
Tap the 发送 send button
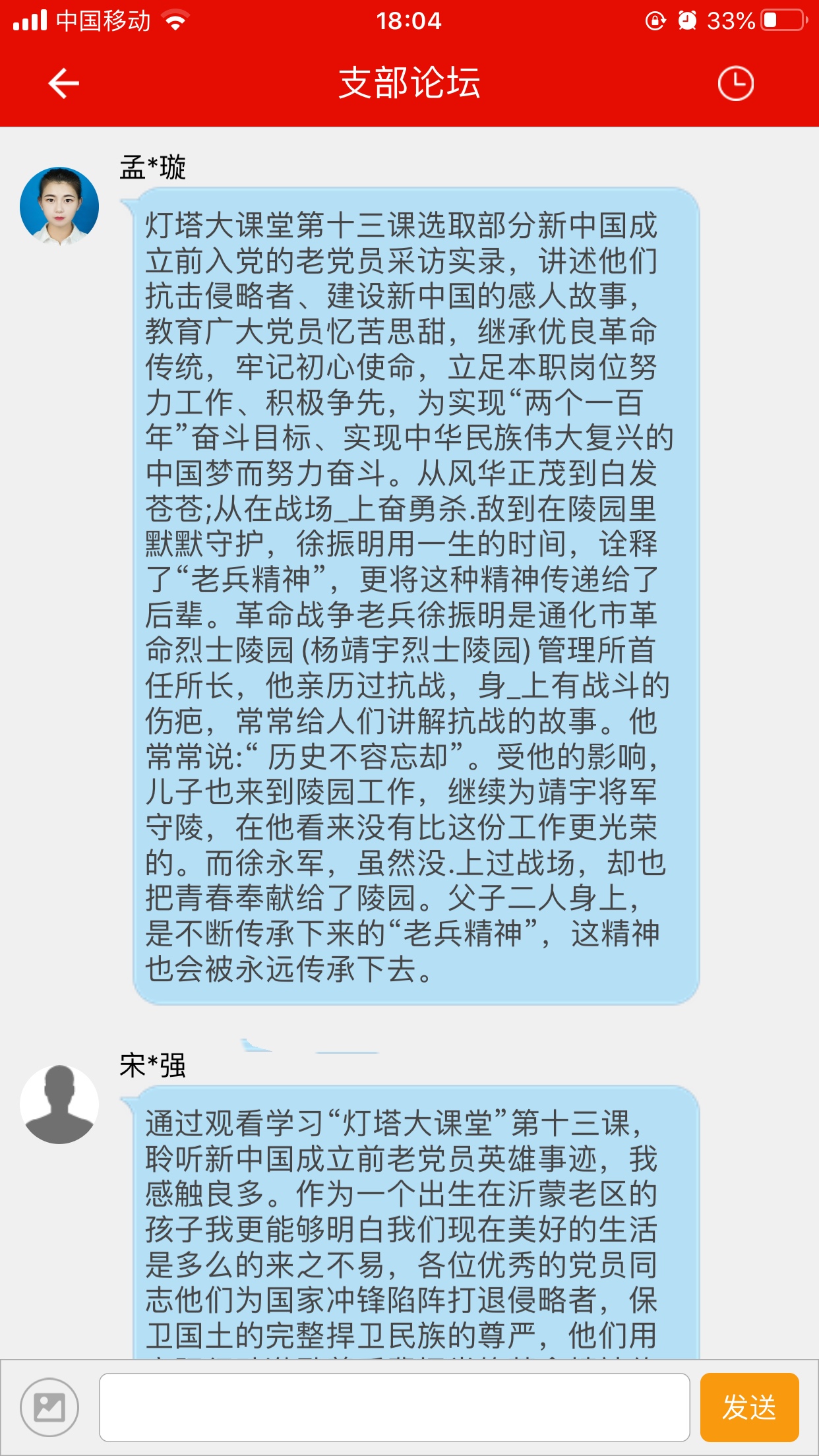point(749,1407)
